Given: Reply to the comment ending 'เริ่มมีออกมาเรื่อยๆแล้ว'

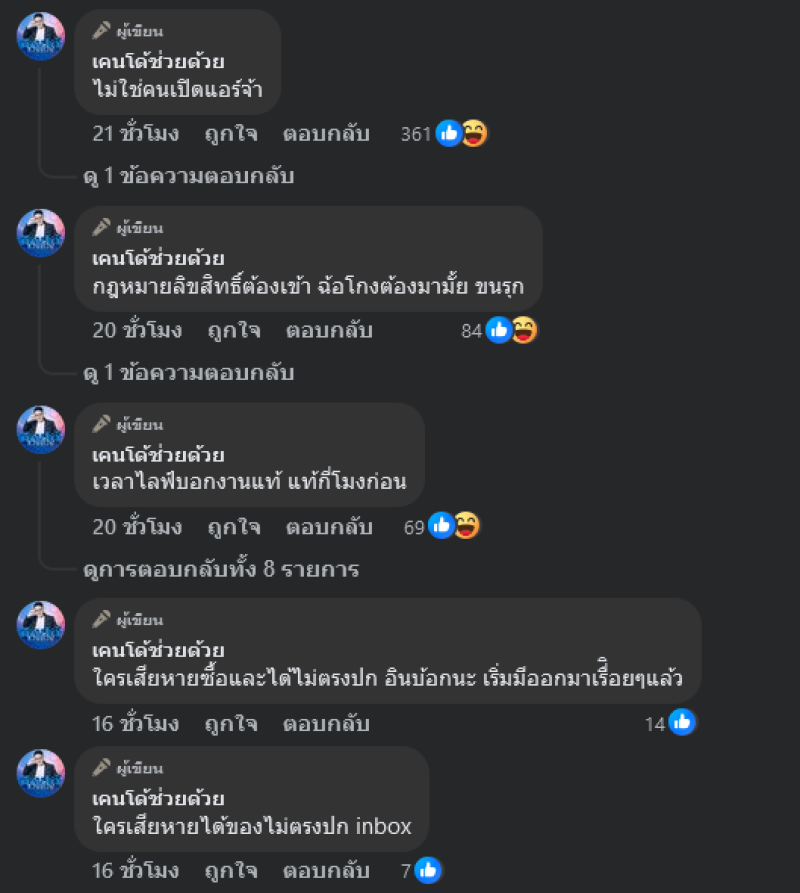Looking at the screenshot, I should click(326, 724).
